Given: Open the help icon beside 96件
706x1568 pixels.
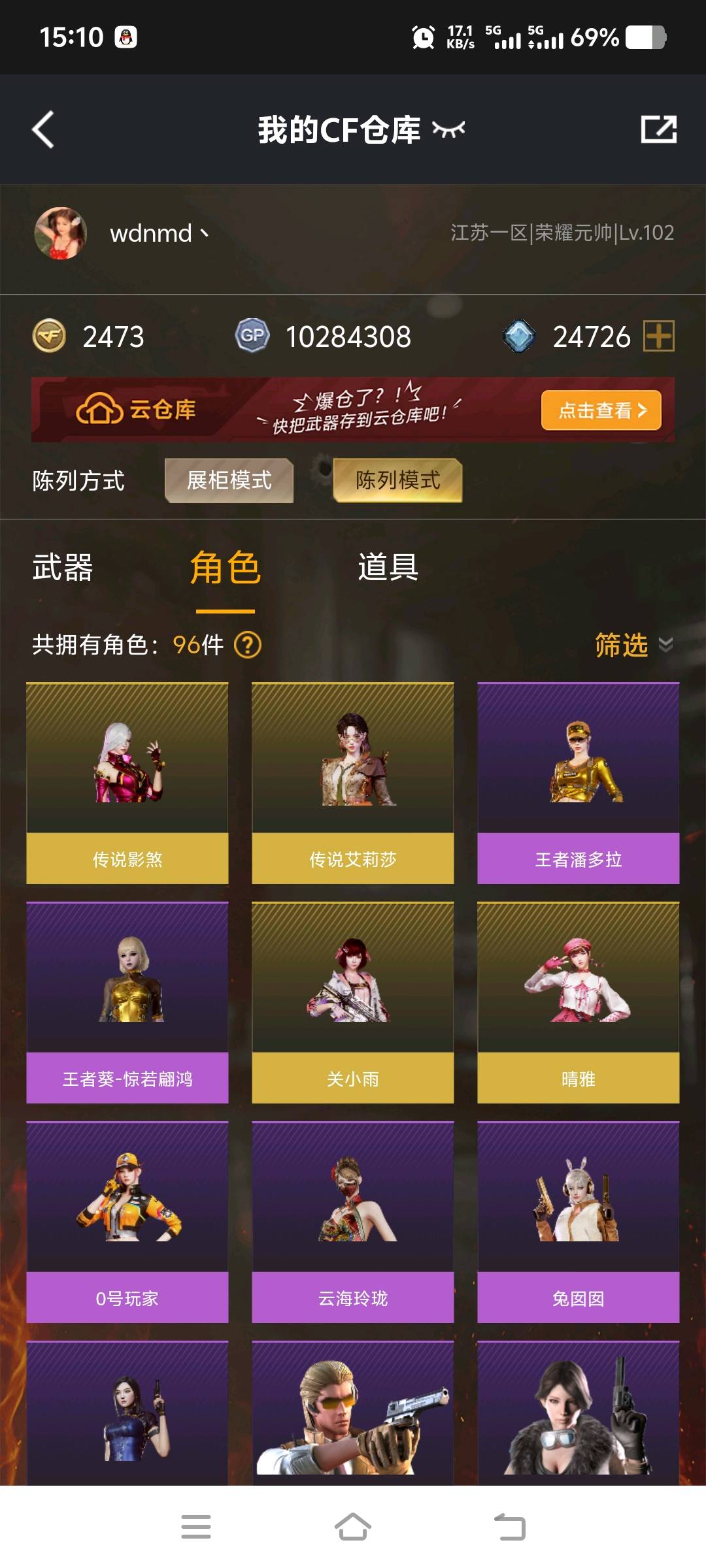Looking at the screenshot, I should 248,645.
